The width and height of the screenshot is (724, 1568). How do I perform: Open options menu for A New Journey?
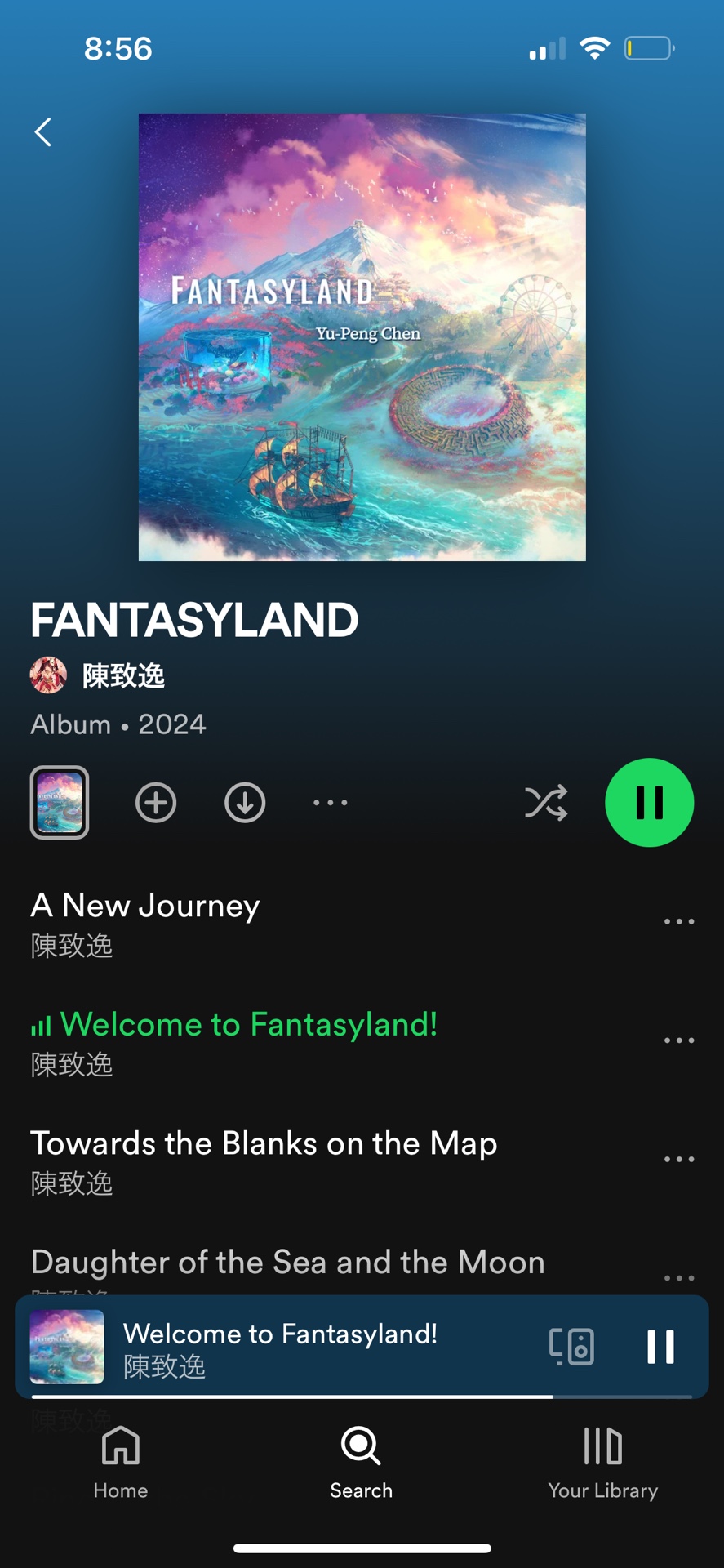pyautogui.click(x=678, y=920)
